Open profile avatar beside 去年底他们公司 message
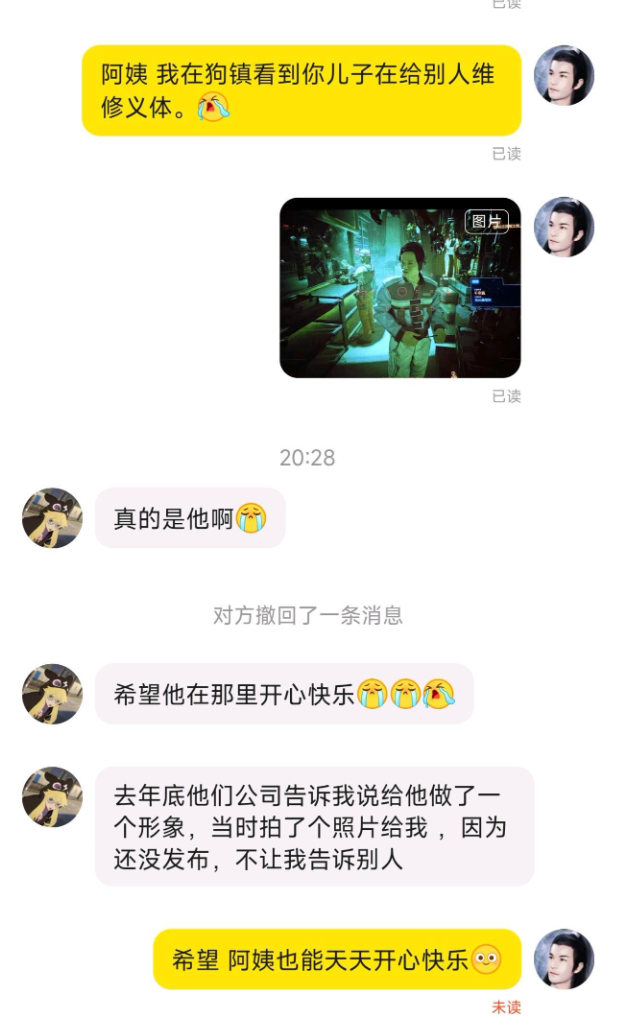Image resolution: width=618 pixels, height=1029 pixels. click(x=52, y=797)
